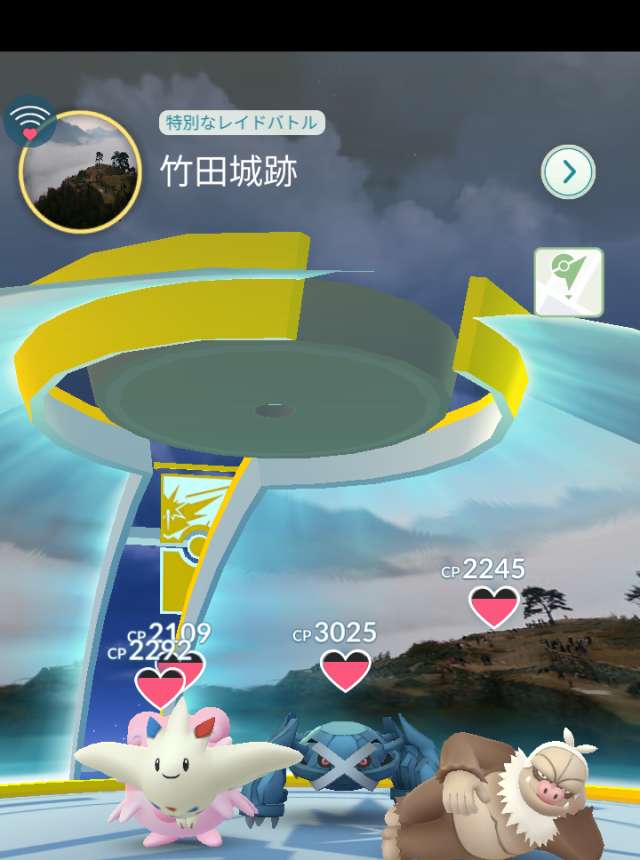
Task: Open the 竹田城跡 gym photo disc
Action: pos(80,172)
